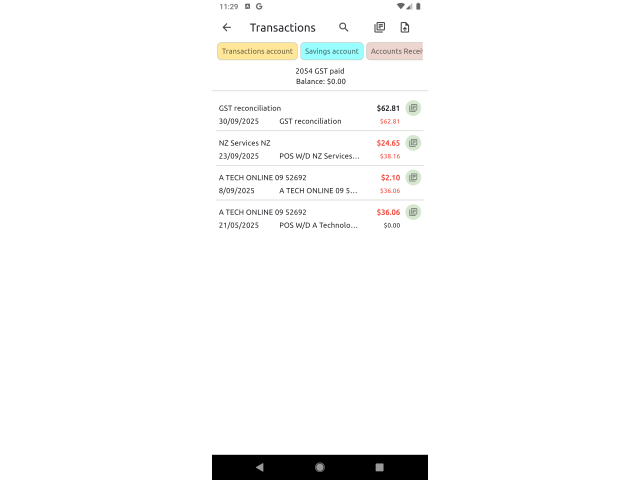The width and height of the screenshot is (640, 480).
Task: Select the Transactions account chip
Action: [257, 51]
